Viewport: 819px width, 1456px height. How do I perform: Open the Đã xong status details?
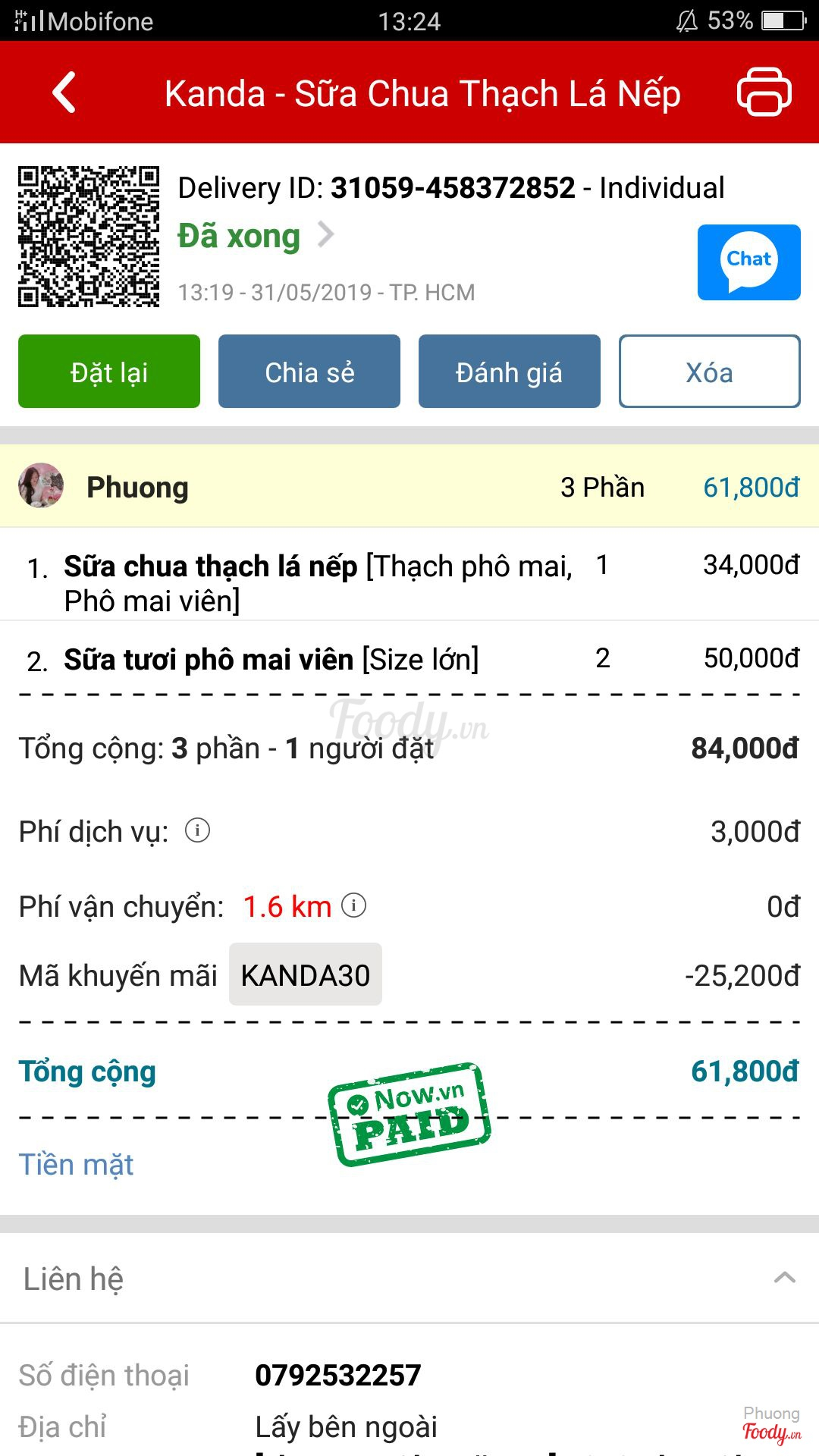(x=256, y=236)
